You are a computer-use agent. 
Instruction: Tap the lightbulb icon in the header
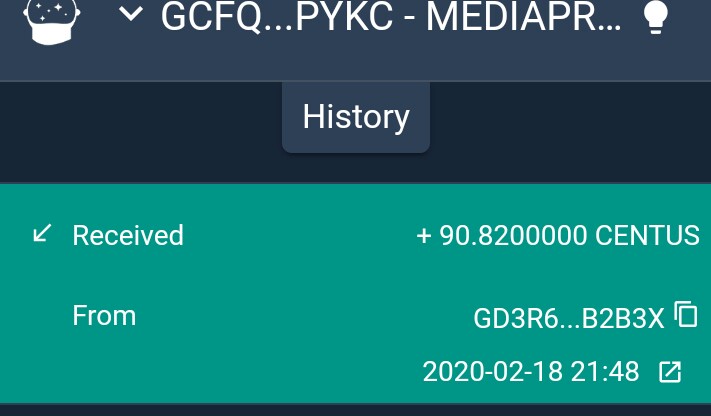point(655,17)
